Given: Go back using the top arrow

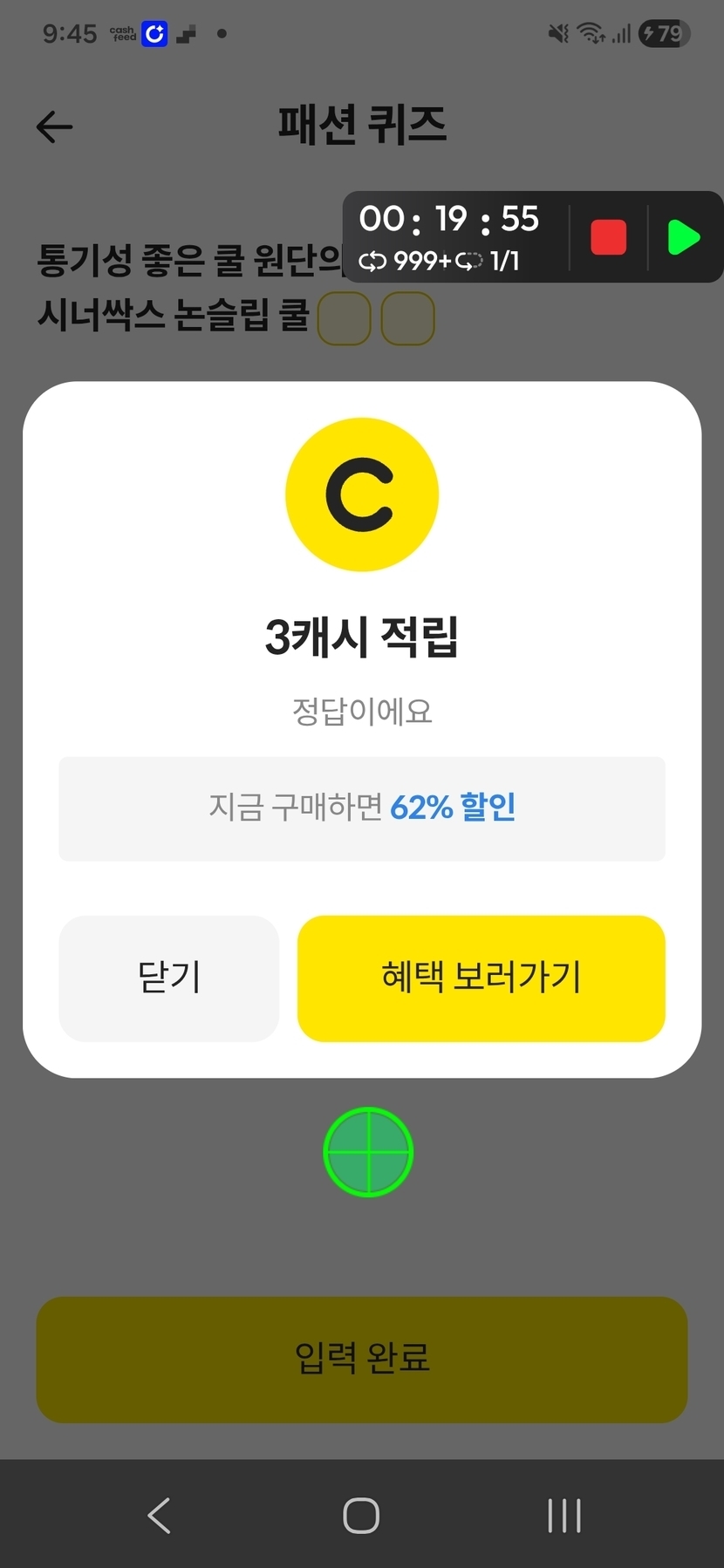Looking at the screenshot, I should pyautogui.click(x=54, y=127).
